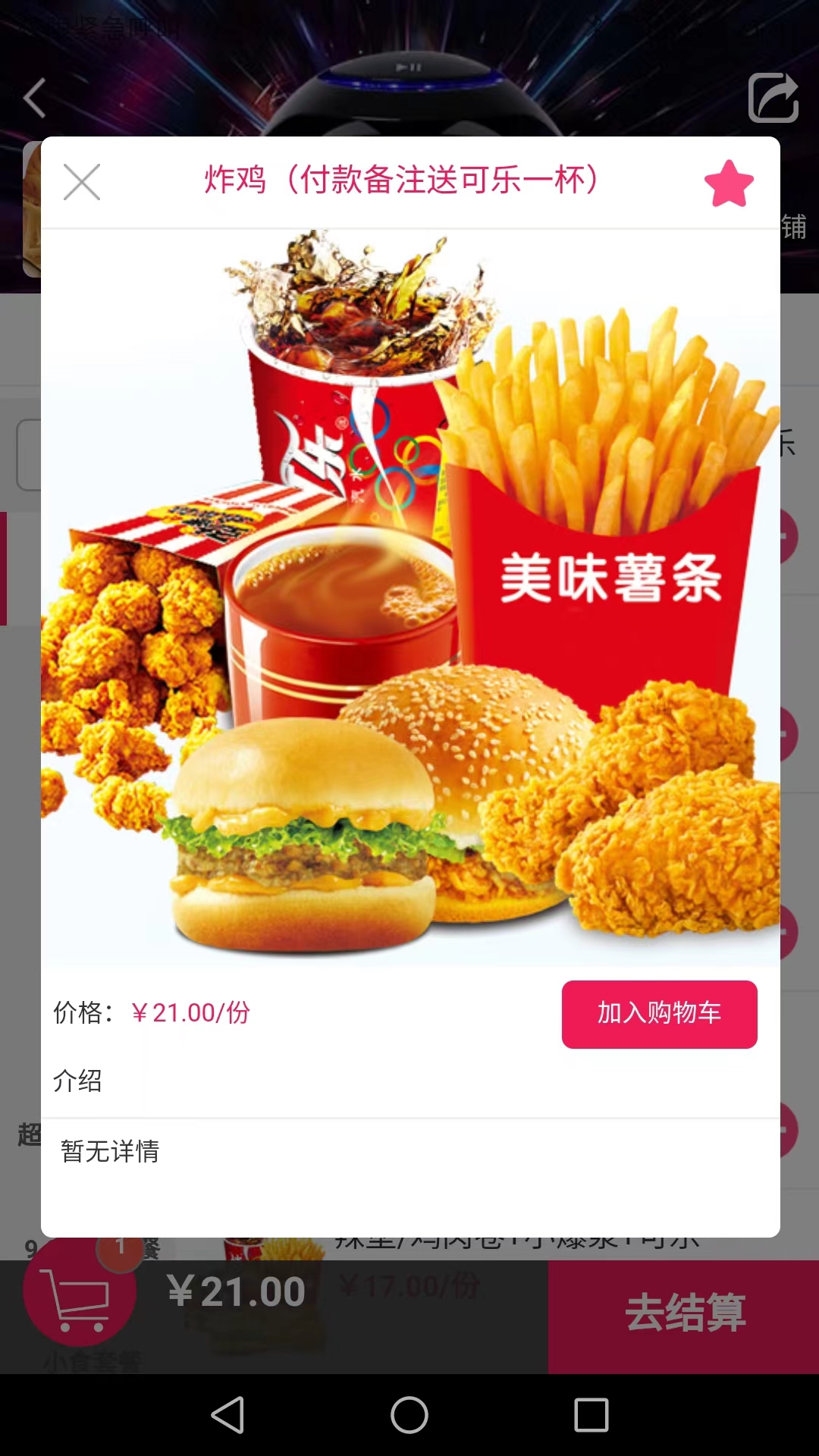The width and height of the screenshot is (819, 1456).
Task: Close the 炸鸡 product detail popup
Action: click(x=82, y=182)
